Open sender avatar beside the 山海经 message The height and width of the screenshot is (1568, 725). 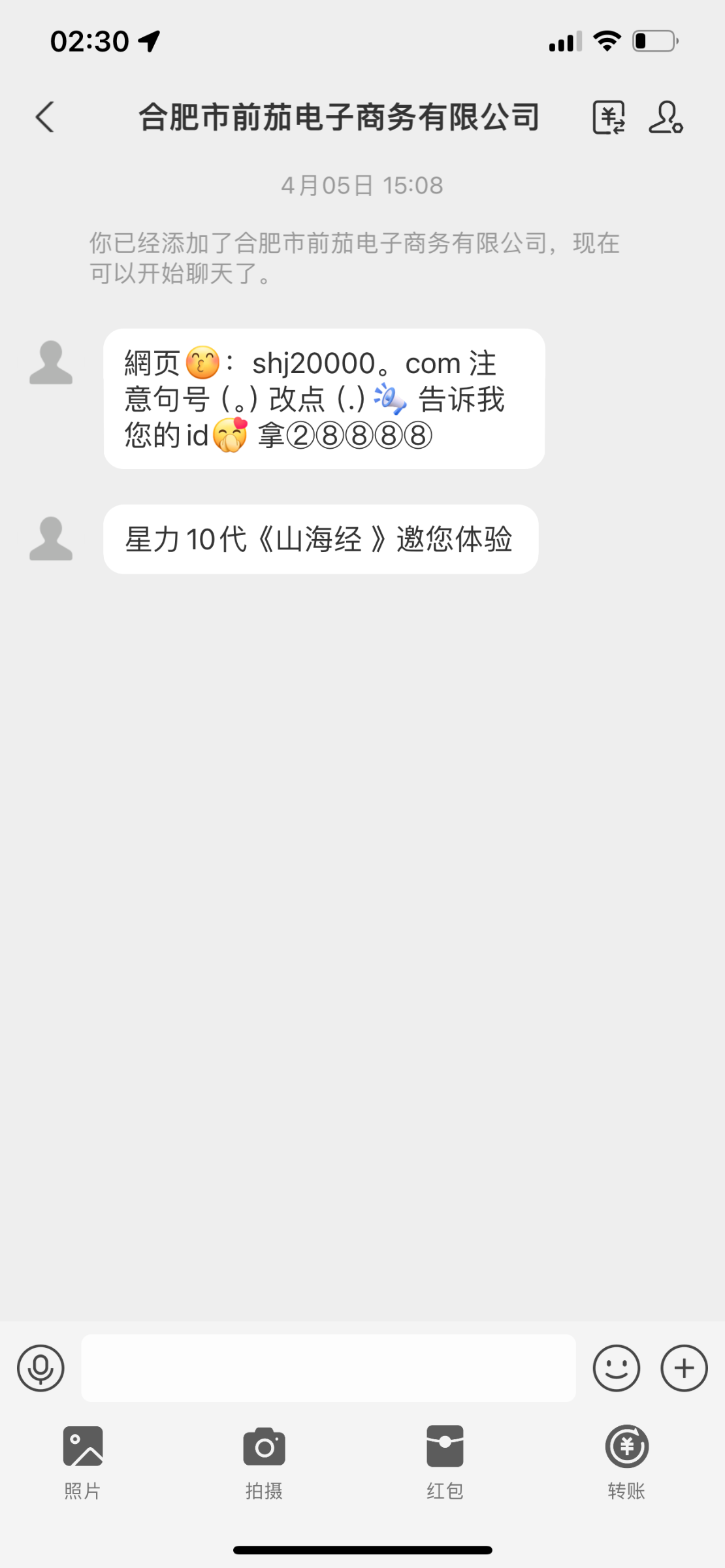tap(51, 539)
